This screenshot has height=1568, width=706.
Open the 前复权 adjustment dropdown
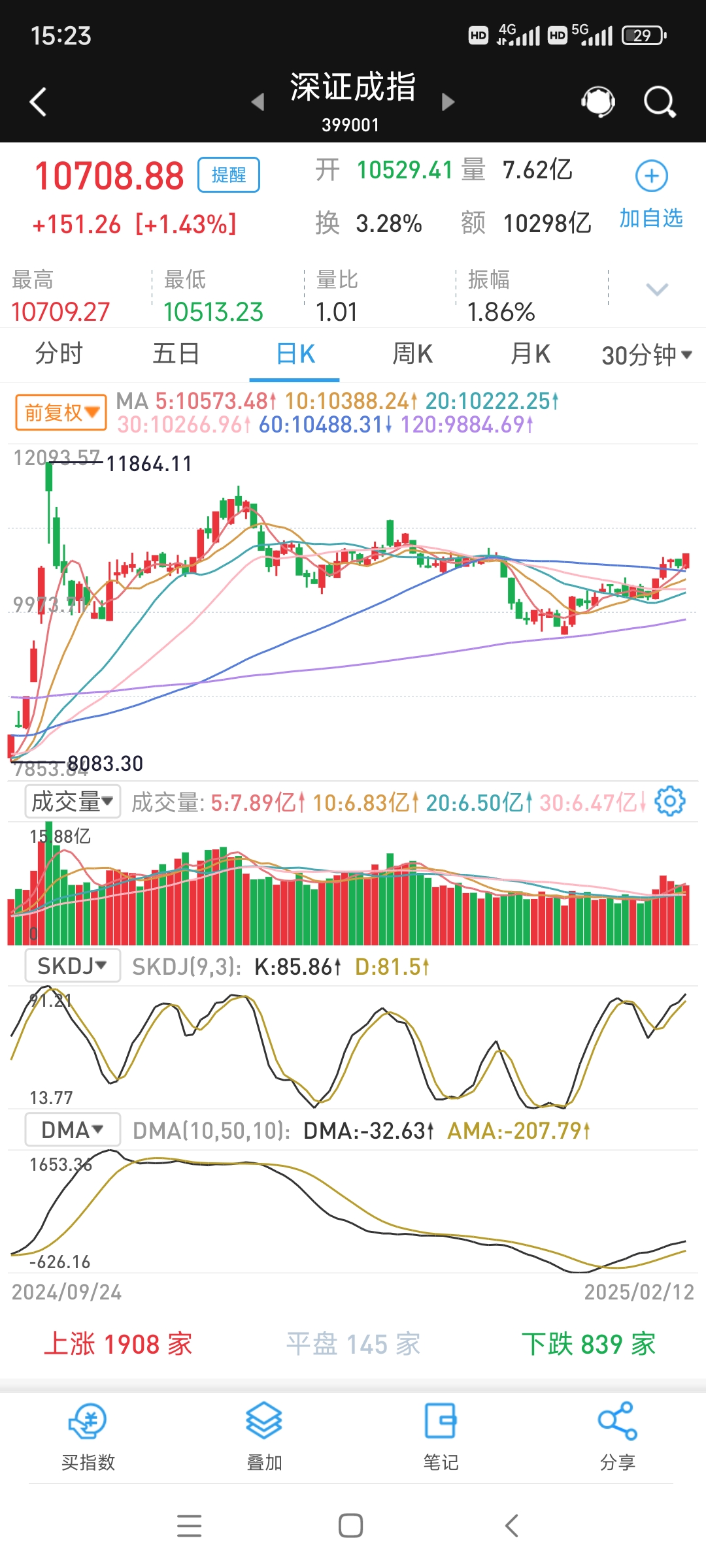tap(59, 412)
